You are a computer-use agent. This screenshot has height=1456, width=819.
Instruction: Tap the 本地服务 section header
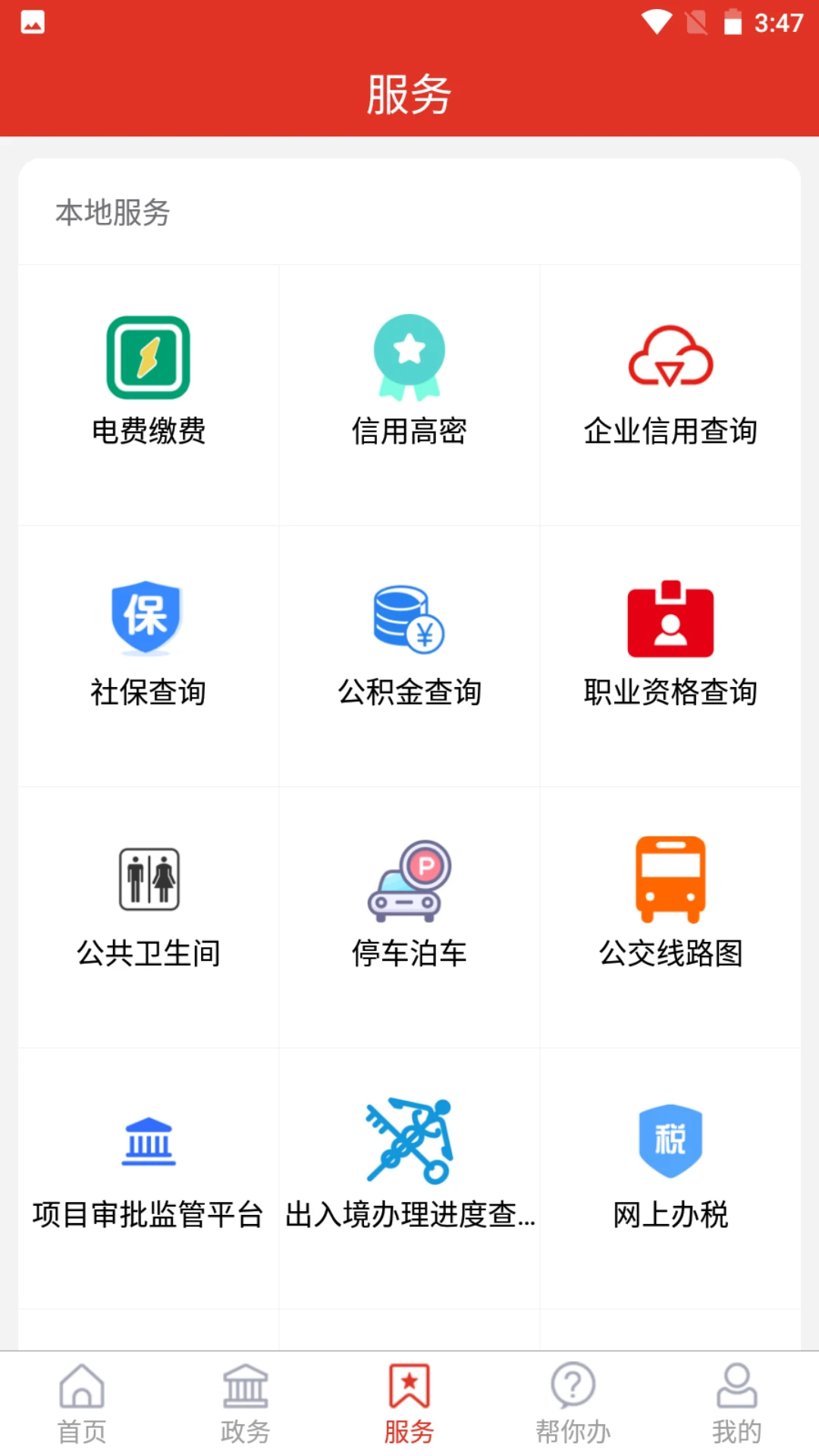112,215
